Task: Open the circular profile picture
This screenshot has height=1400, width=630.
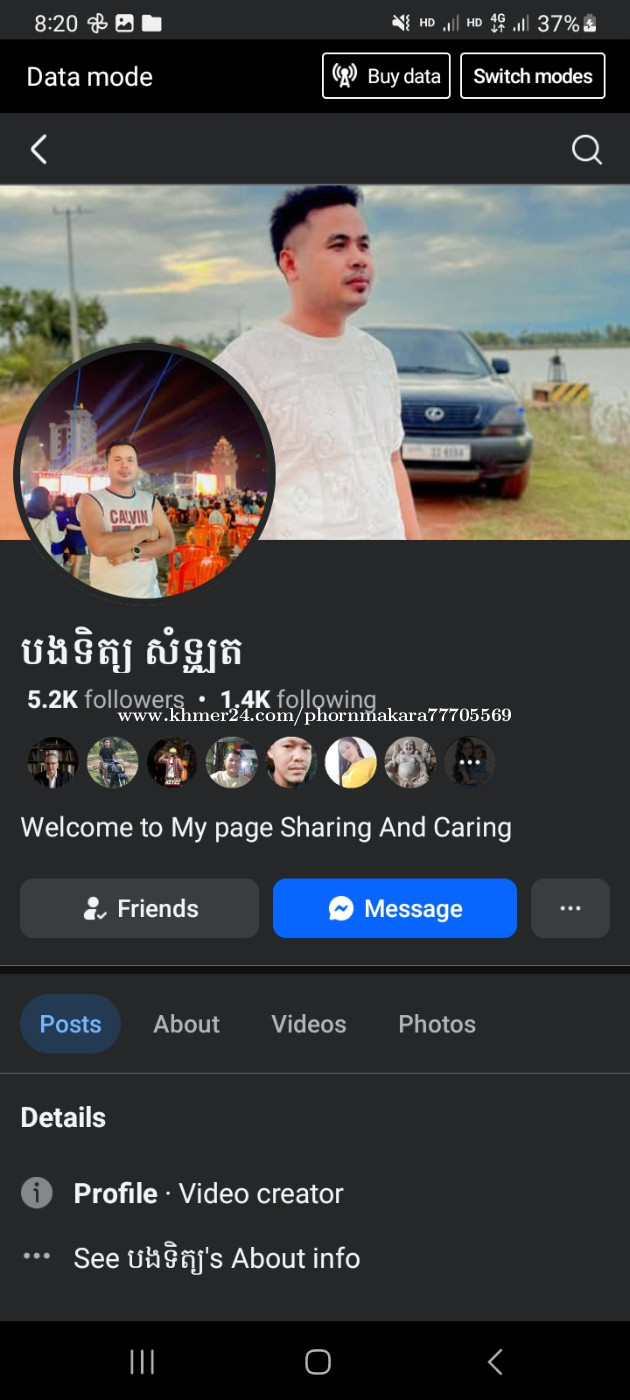Action: tap(145, 473)
